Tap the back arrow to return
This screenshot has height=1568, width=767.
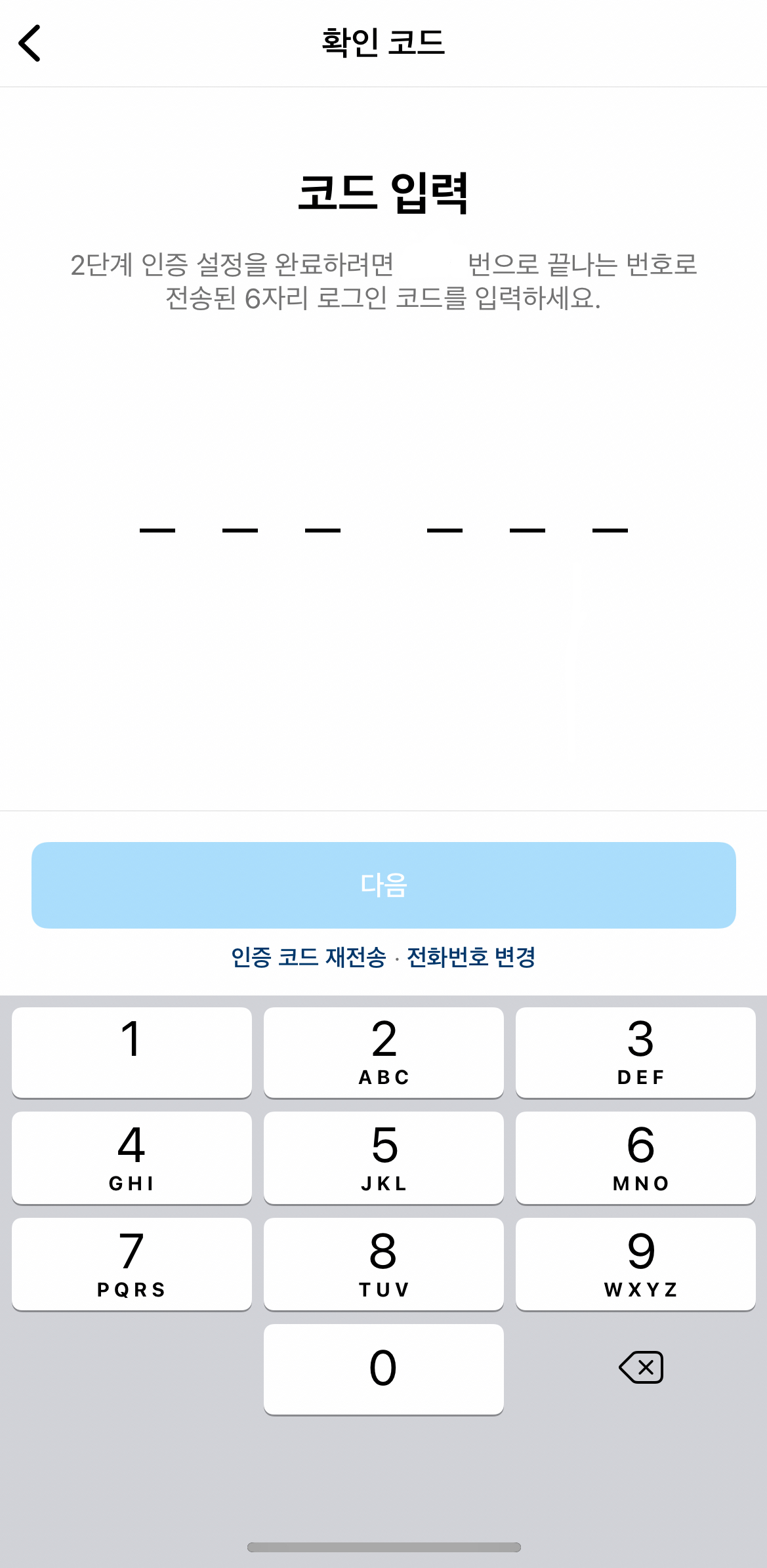(30, 43)
